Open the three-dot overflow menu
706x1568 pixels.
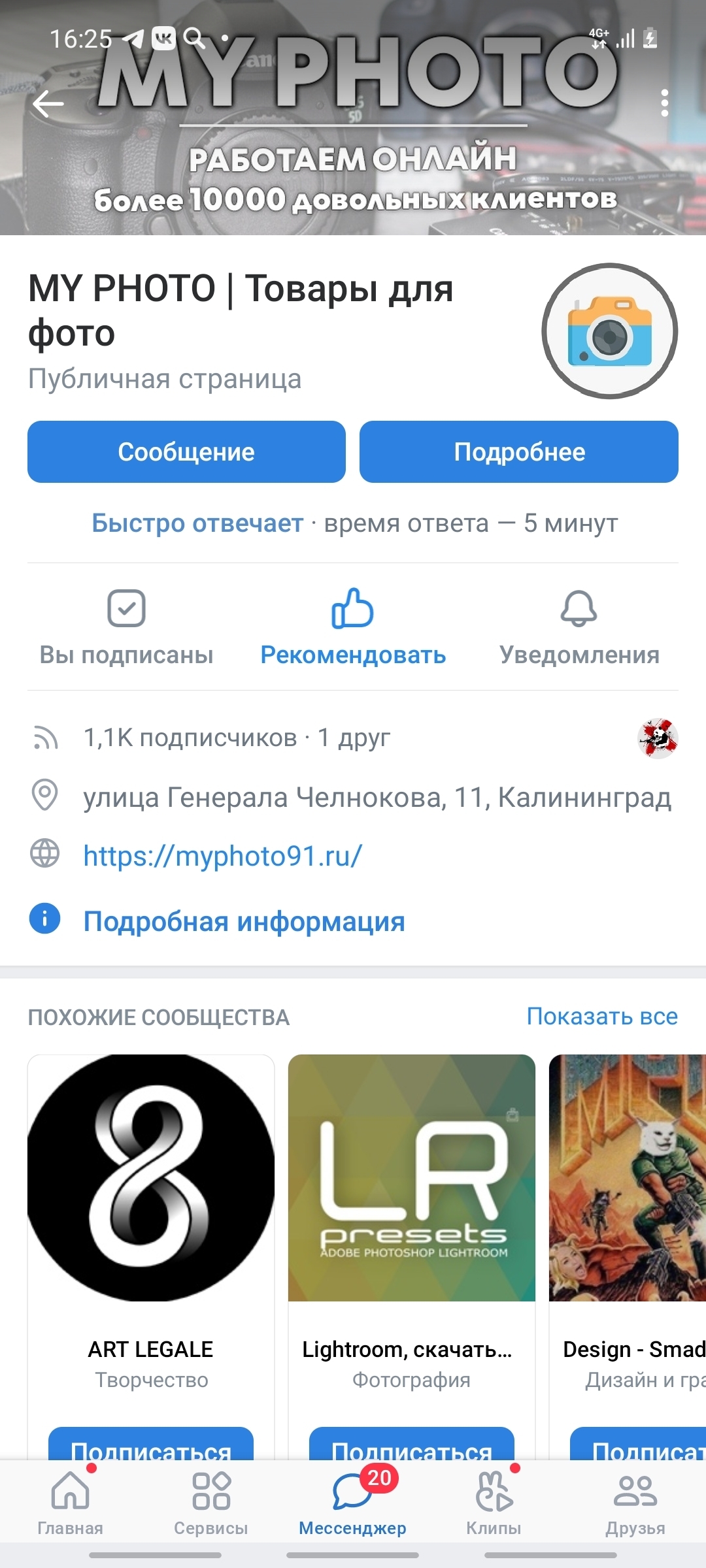pos(664,103)
